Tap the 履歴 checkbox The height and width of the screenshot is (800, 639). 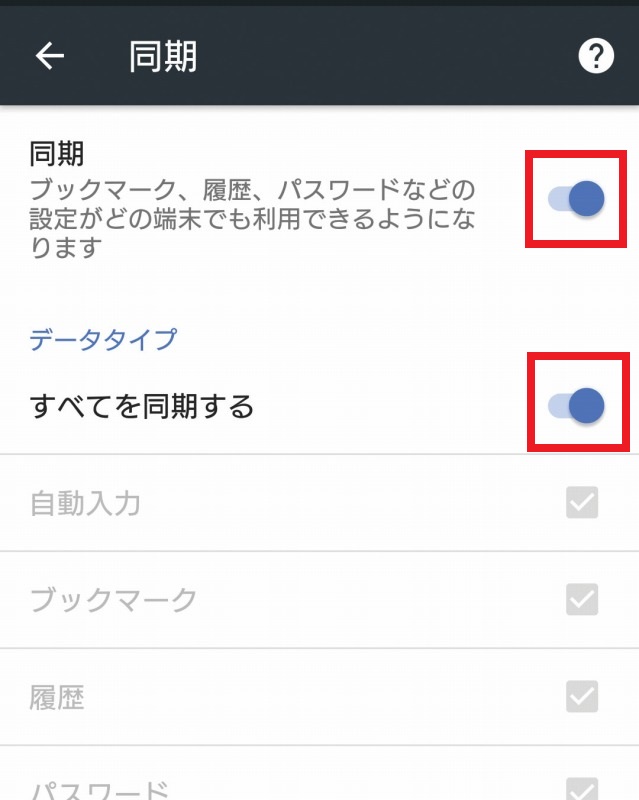pyautogui.click(x=582, y=696)
